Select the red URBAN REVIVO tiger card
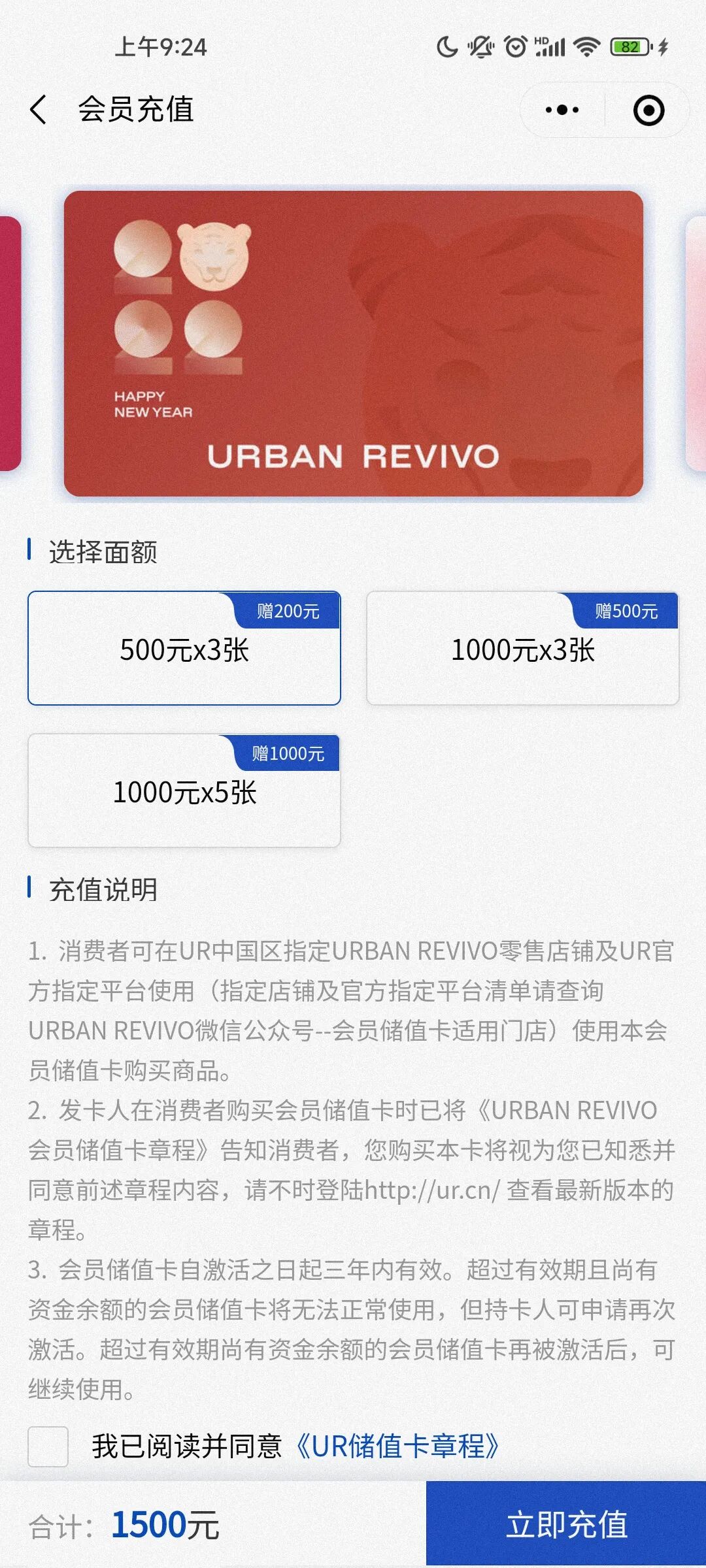 click(353, 344)
